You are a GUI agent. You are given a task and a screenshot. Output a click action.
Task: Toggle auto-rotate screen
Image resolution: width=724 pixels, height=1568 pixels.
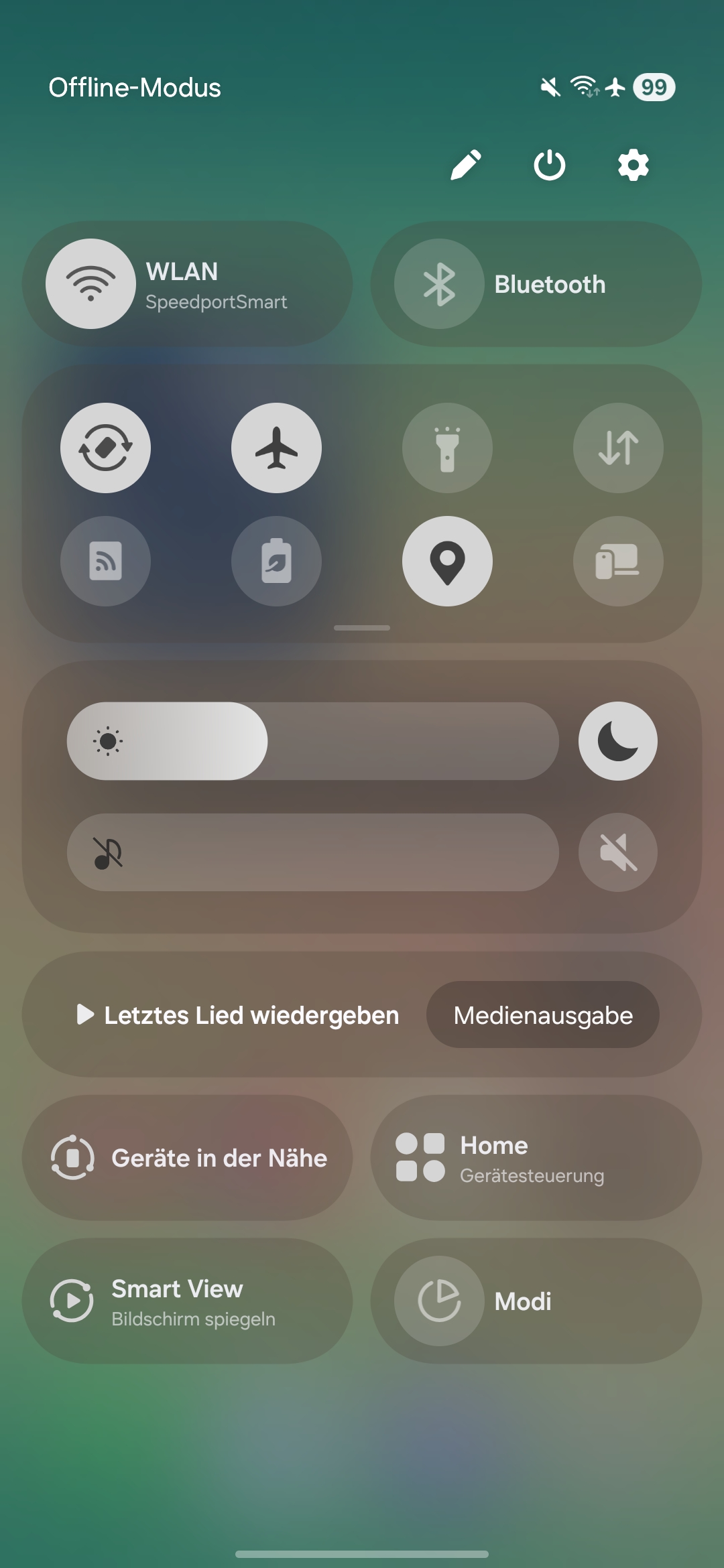pyautogui.click(x=105, y=448)
